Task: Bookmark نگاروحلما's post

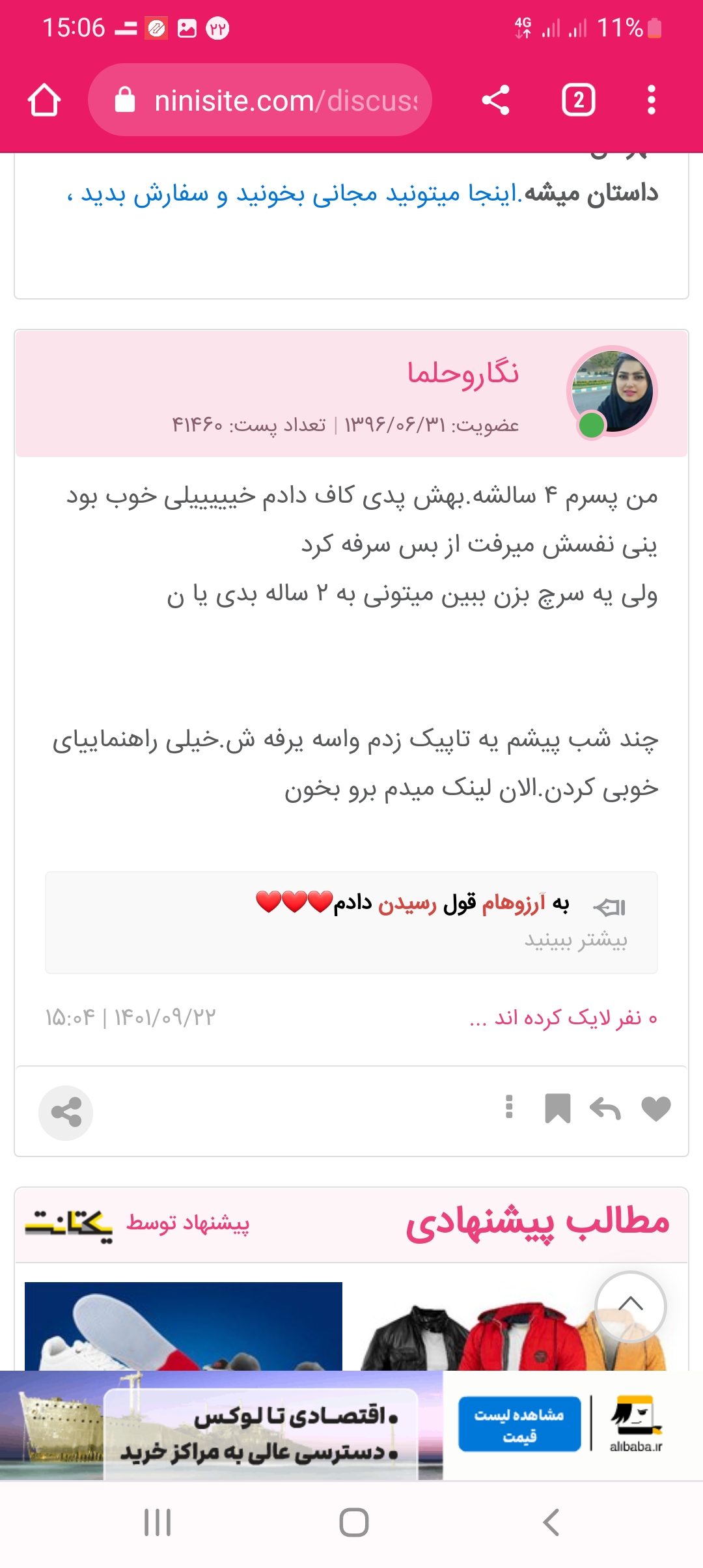Action: point(557,1108)
